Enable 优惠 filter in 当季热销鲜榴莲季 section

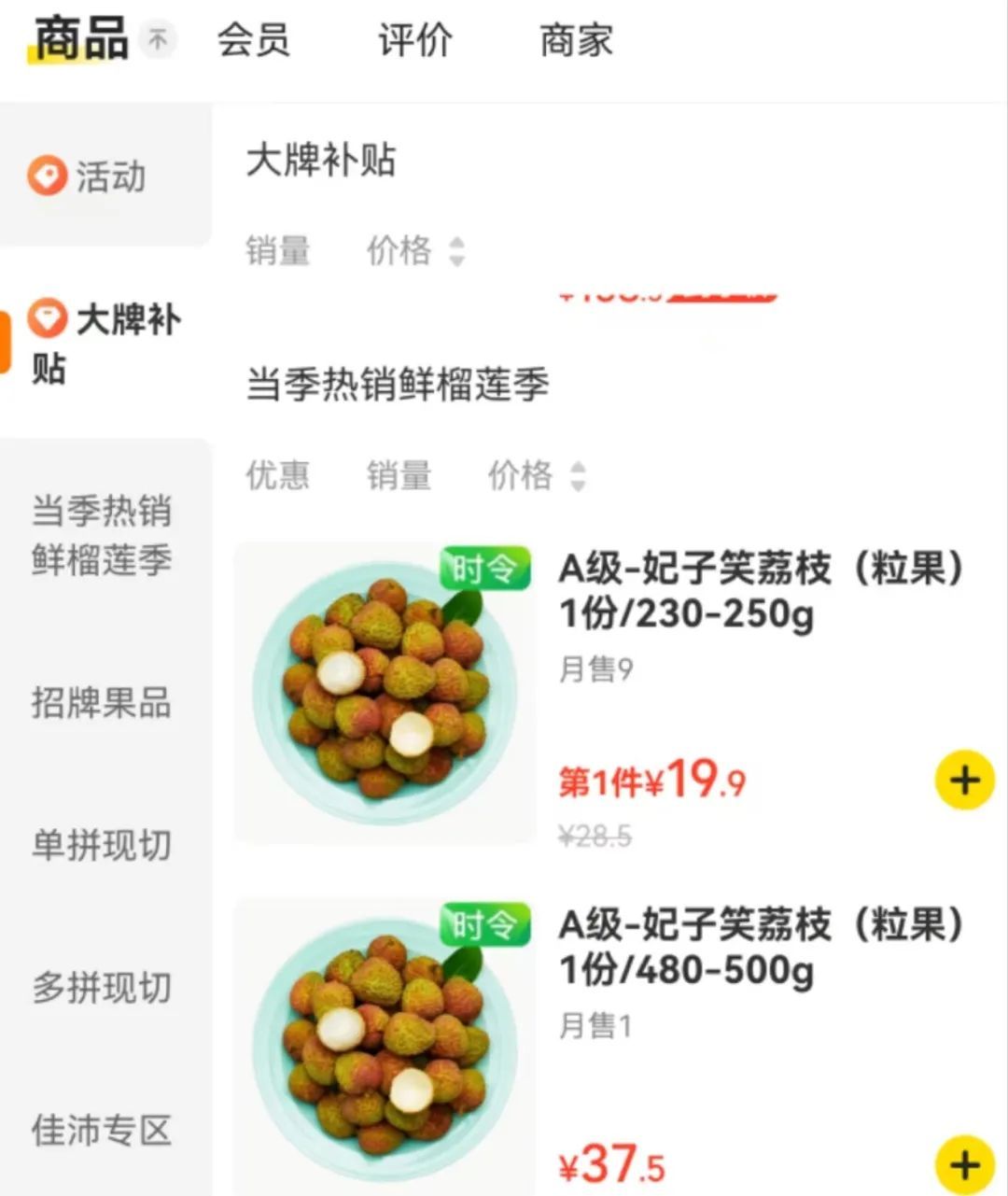[x=279, y=476]
